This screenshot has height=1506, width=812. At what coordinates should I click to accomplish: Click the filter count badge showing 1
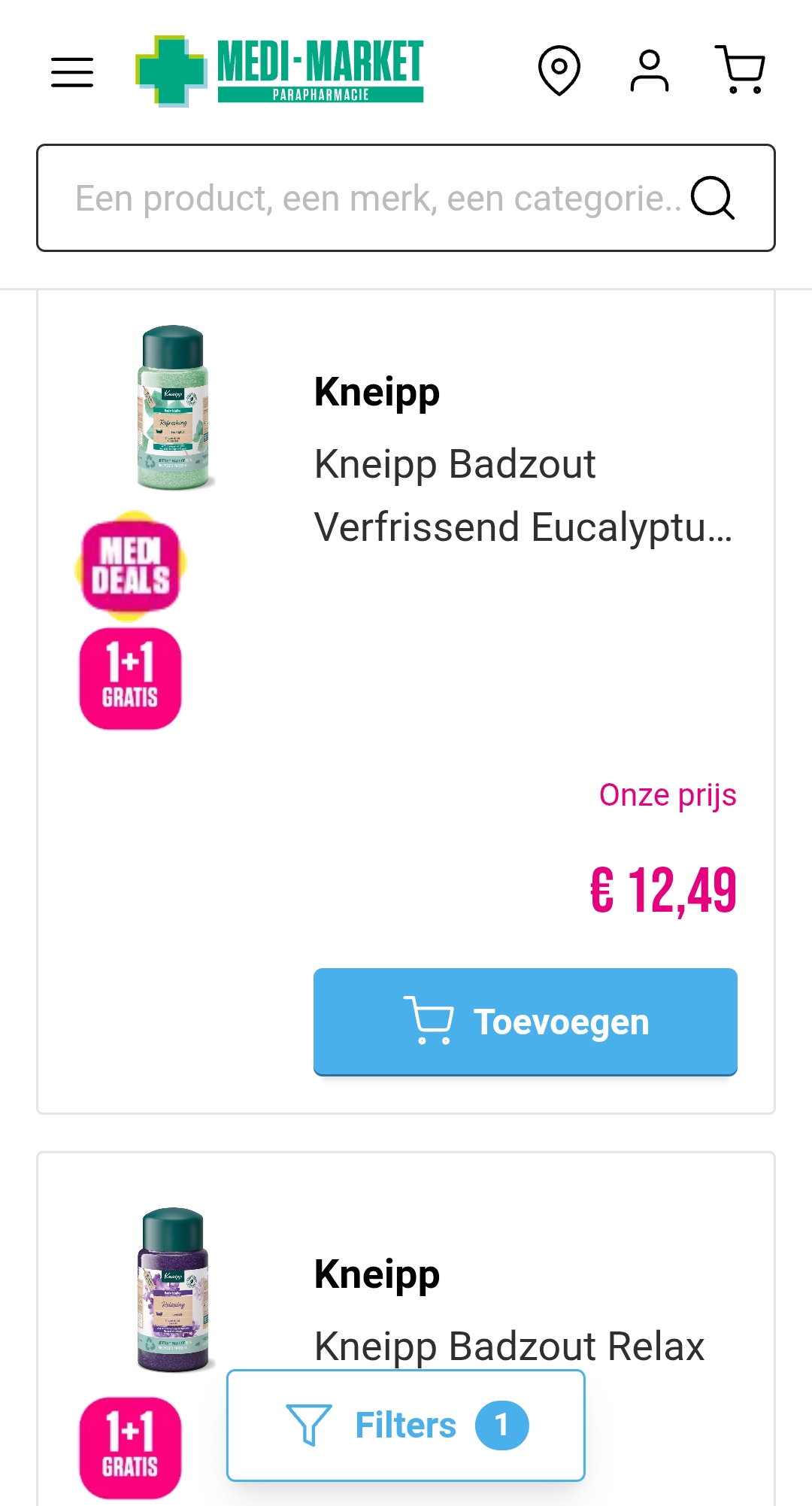coord(502,1424)
